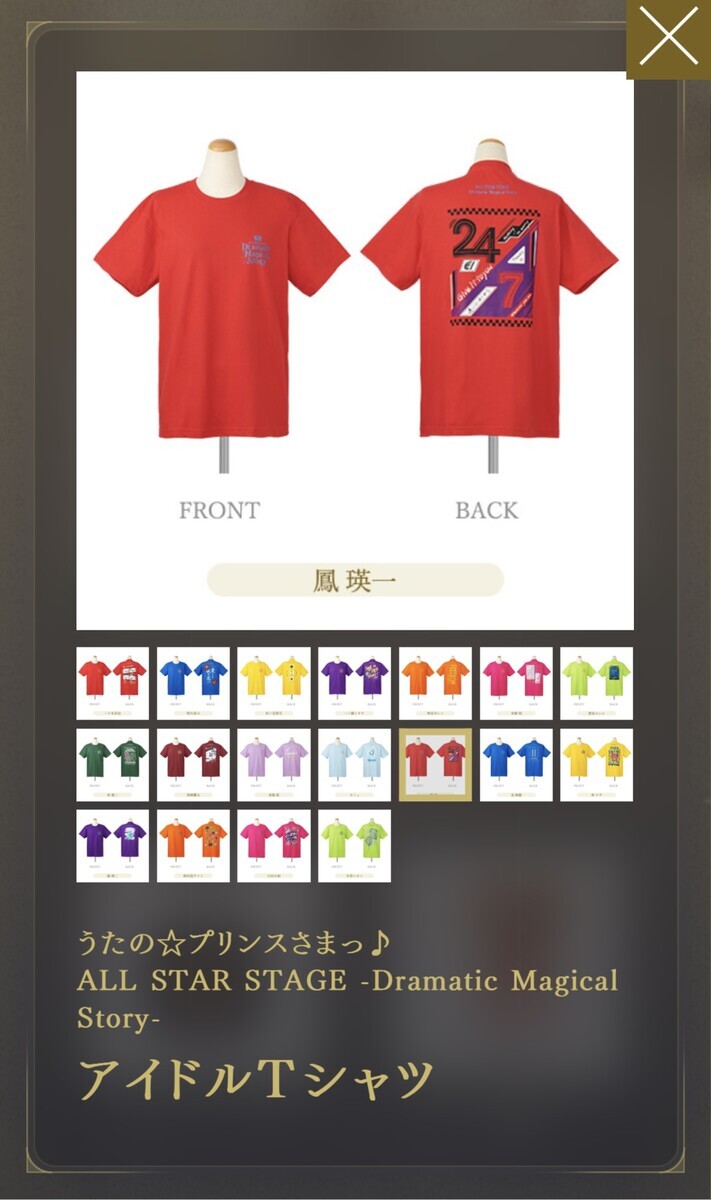
Task: Select the dark green T-shirt thumbnail
Action: click(x=113, y=765)
